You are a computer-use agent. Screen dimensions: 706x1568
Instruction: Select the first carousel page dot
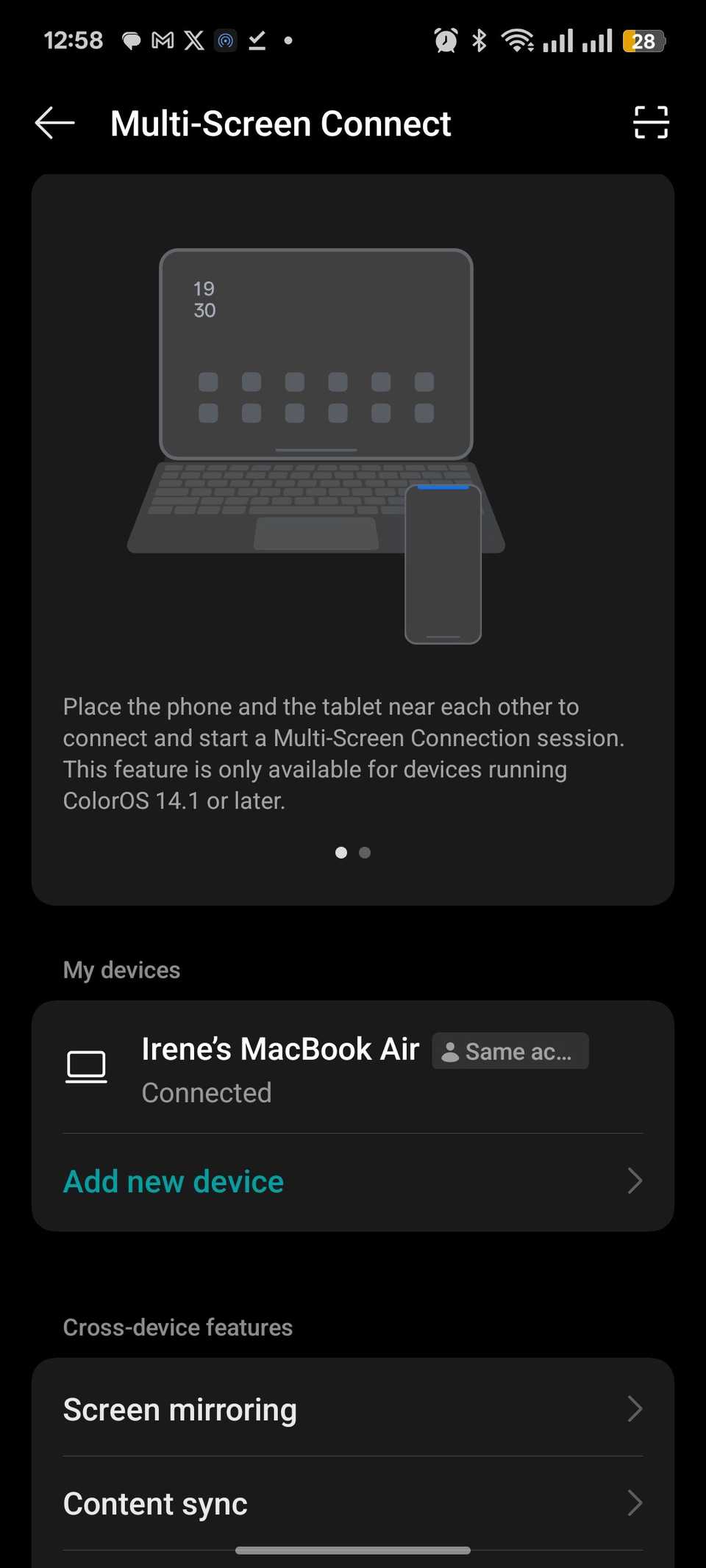[x=341, y=853]
